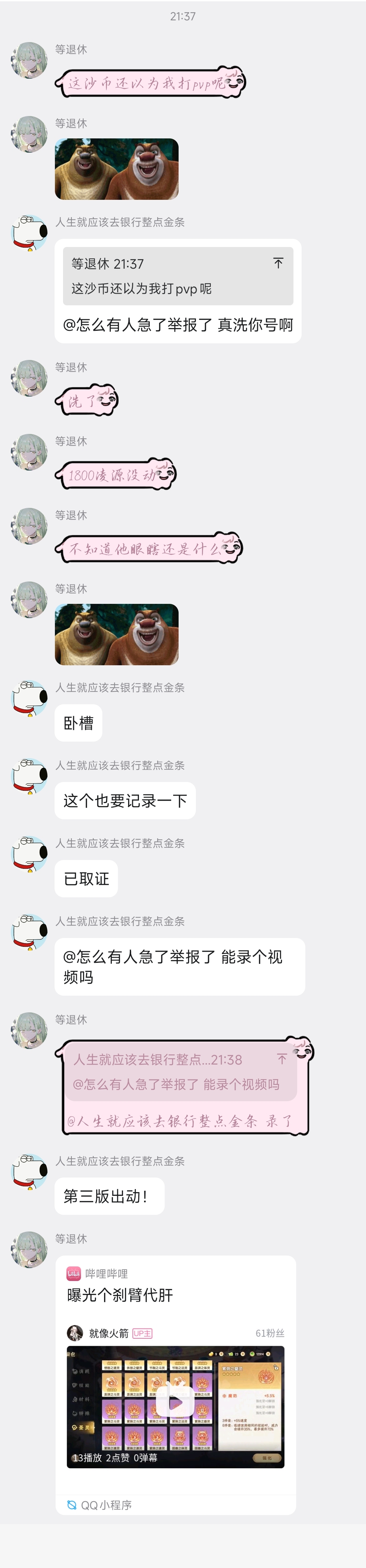Open 等退休's avatar beside the "洗了" message
Screen dimensions: 366x1568
[29, 378]
